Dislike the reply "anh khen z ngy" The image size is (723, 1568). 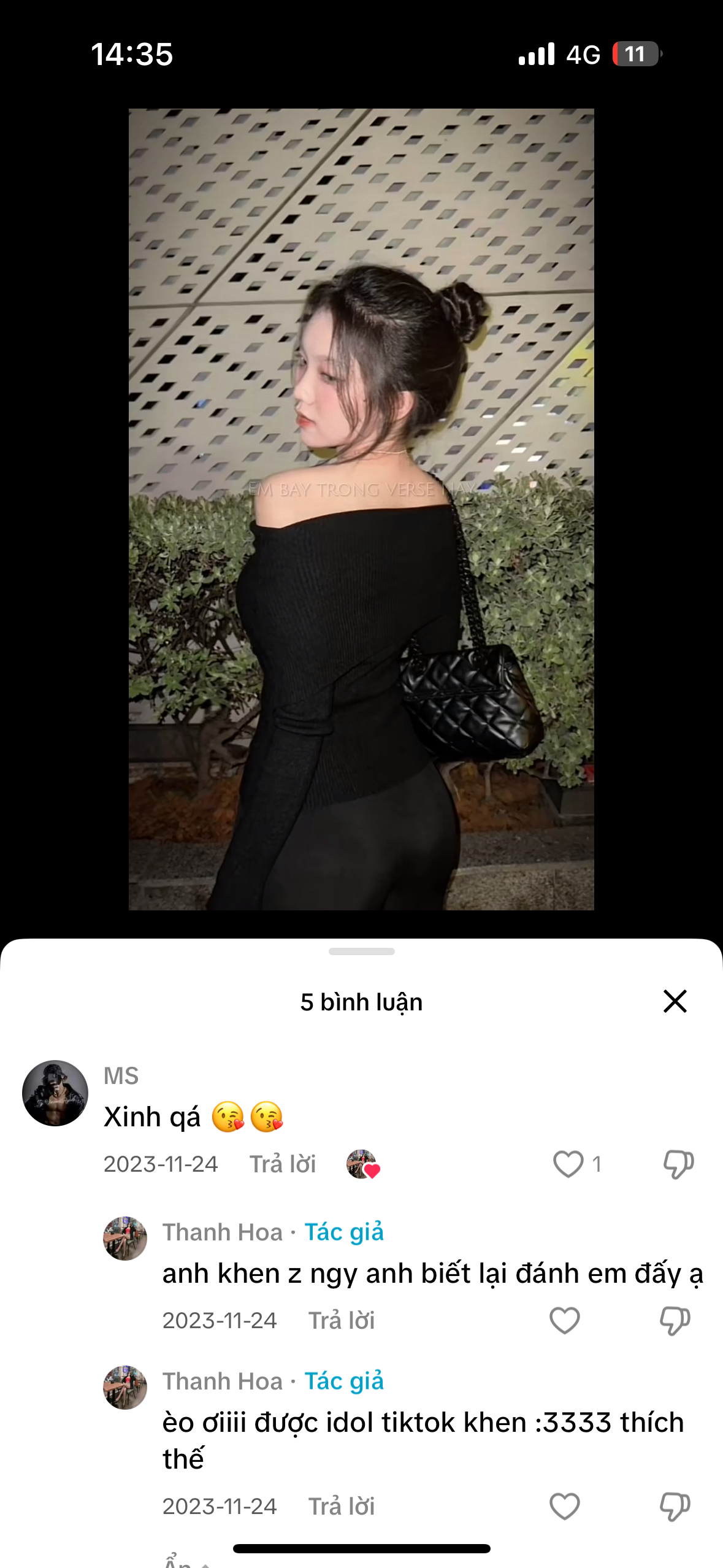tap(675, 1320)
